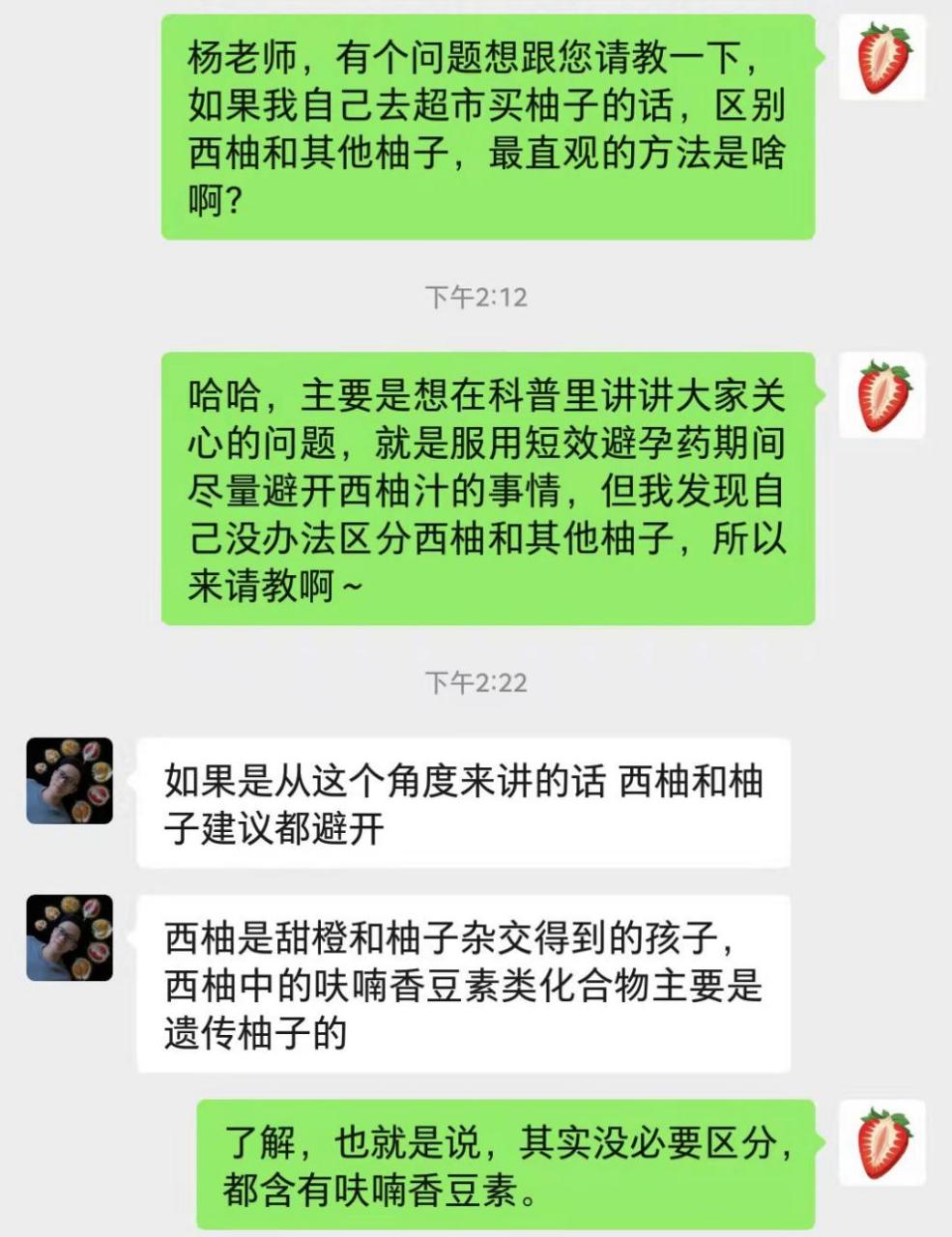Open strawberry avatar next to the 了解 message
The image size is (952, 1237).
pos(882,1142)
